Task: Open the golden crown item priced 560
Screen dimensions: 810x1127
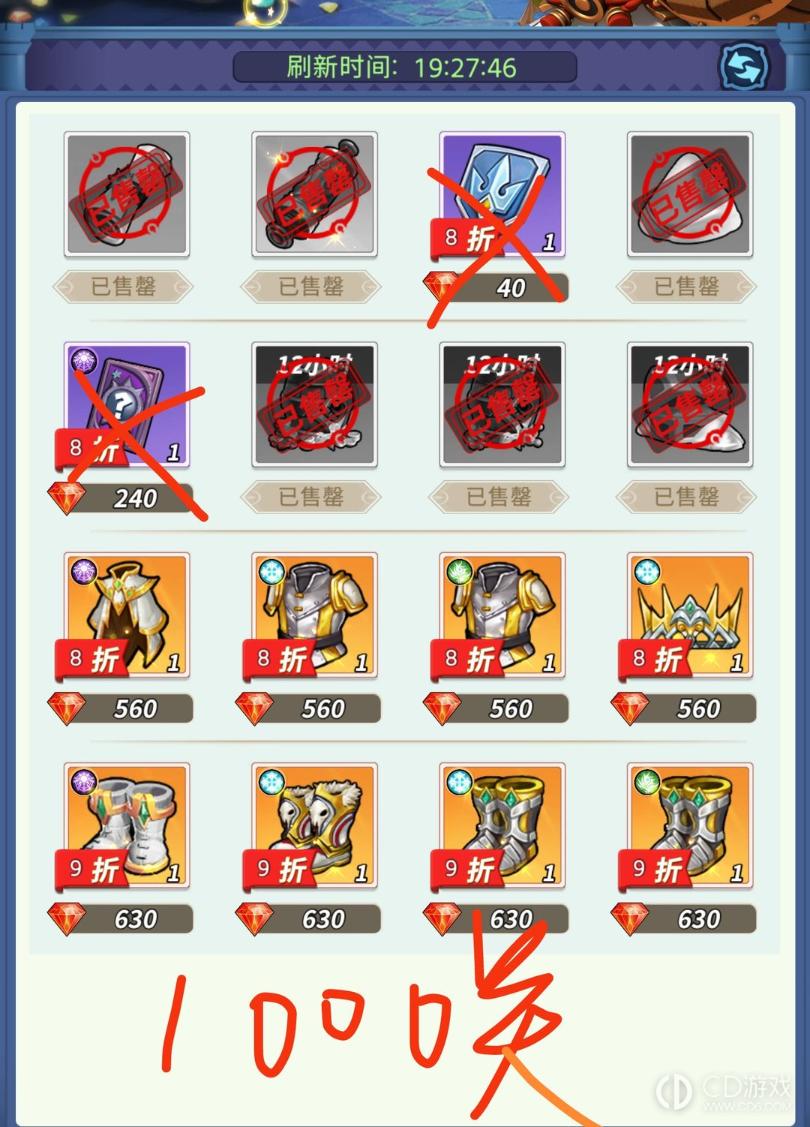Action: coord(690,614)
